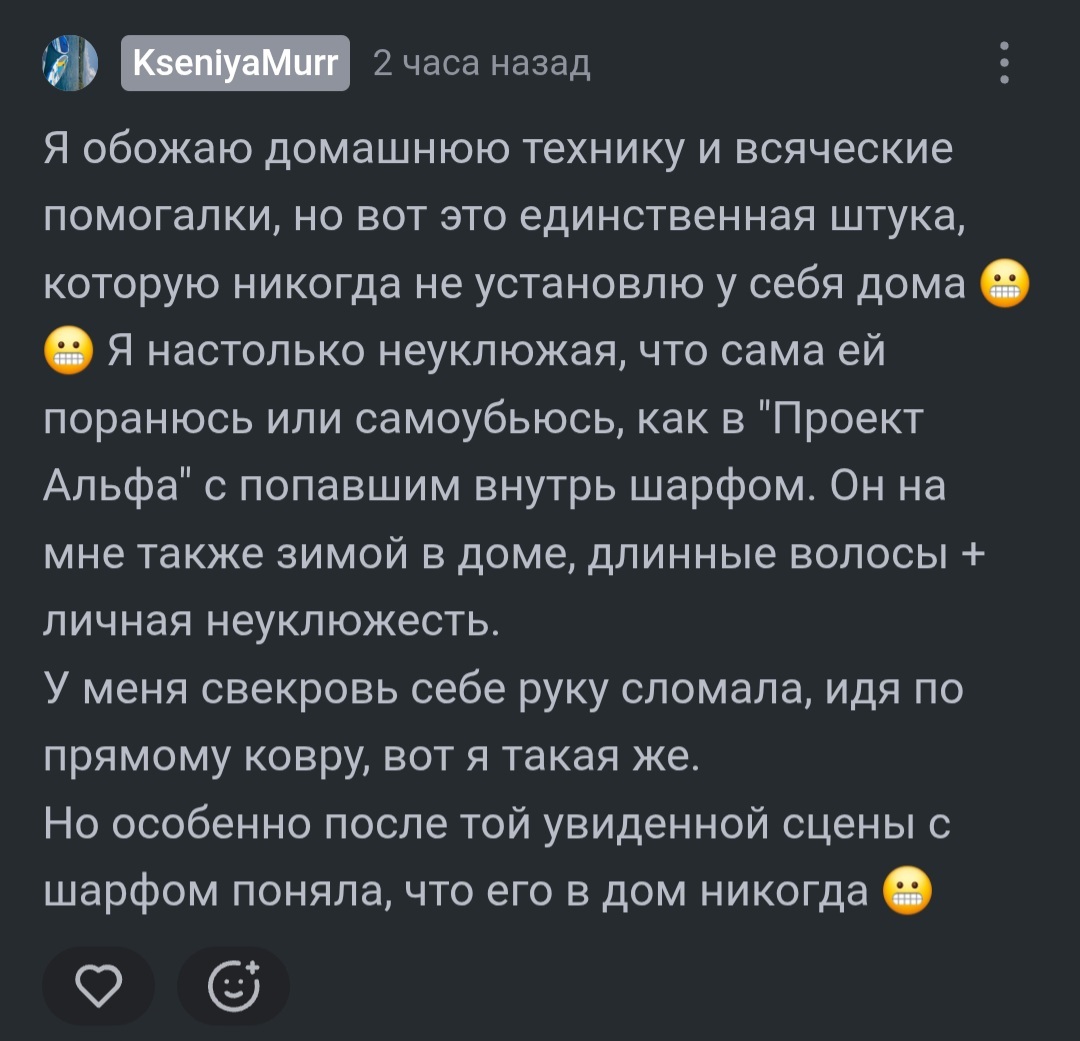Open the comment's overflow menu

click(x=1004, y=64)
